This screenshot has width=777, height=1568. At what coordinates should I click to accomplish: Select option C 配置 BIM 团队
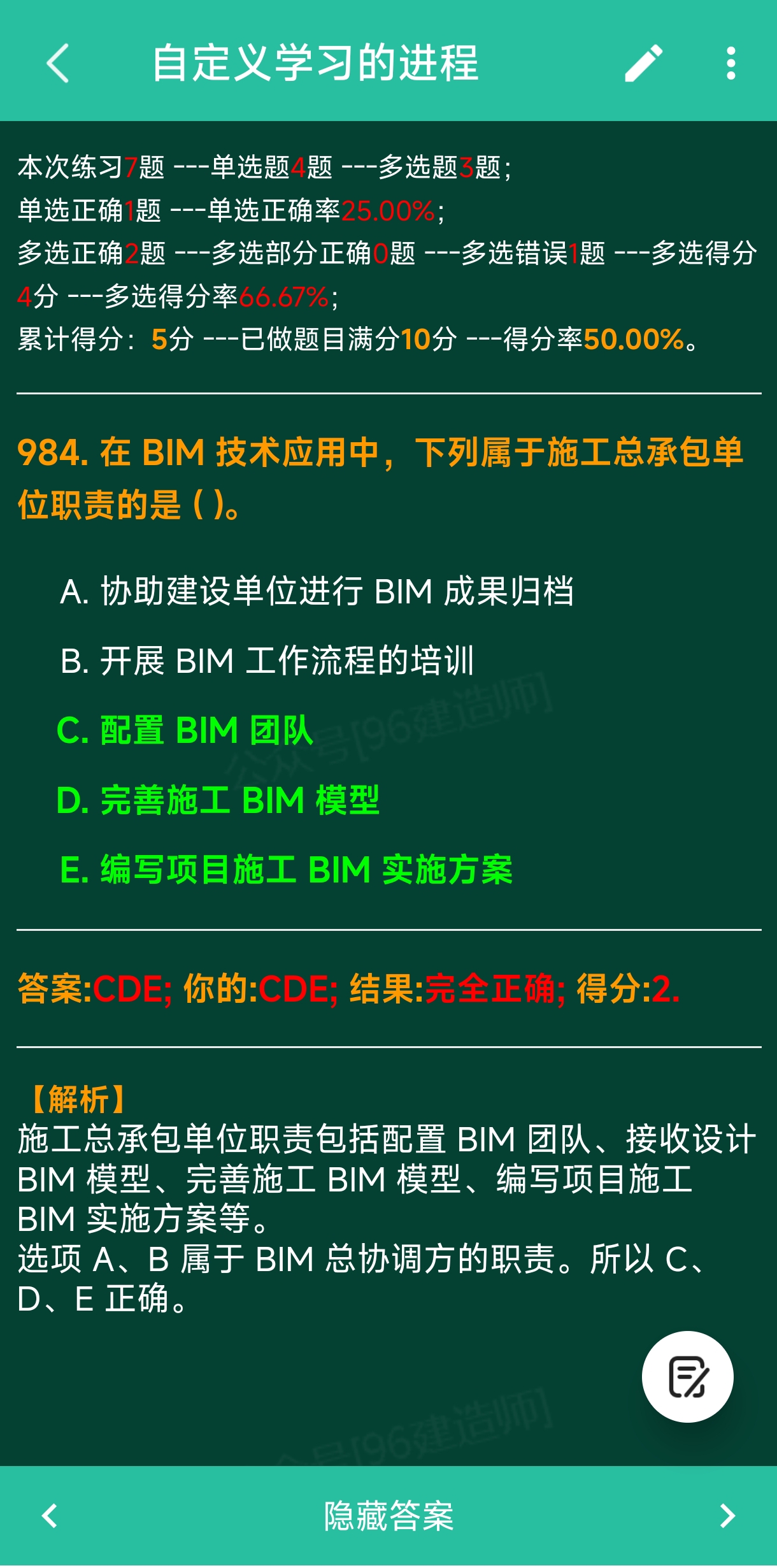point(185,730)
